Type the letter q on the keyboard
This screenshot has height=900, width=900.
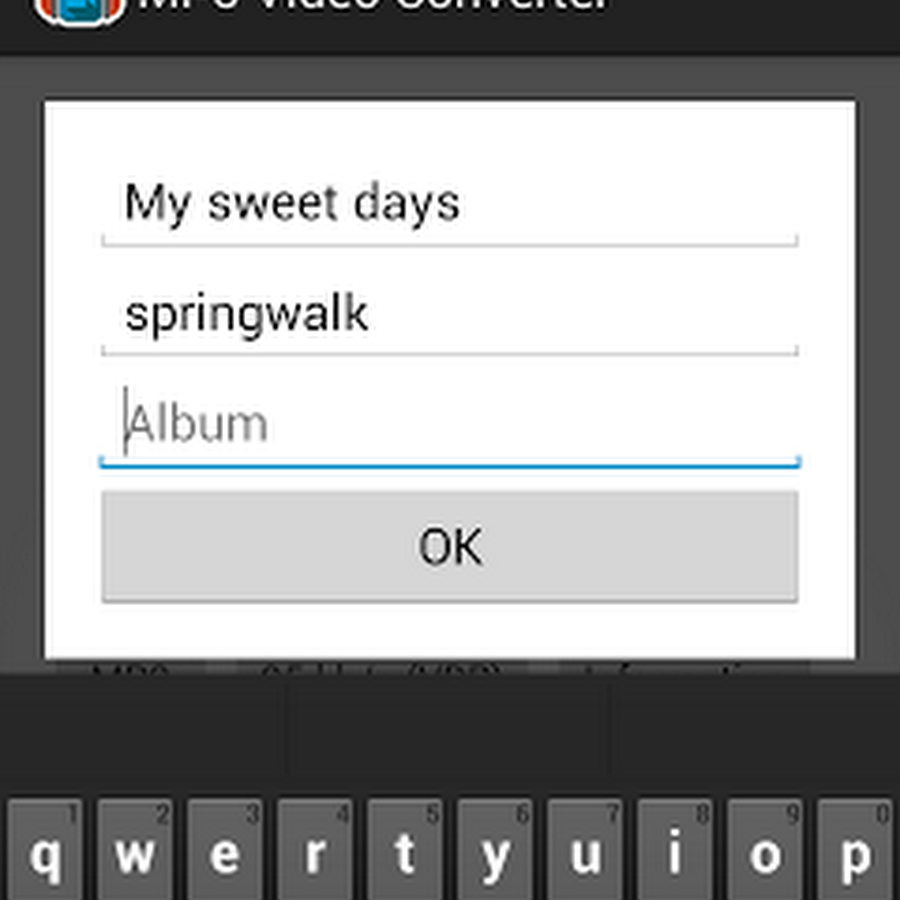coord(45,852)
